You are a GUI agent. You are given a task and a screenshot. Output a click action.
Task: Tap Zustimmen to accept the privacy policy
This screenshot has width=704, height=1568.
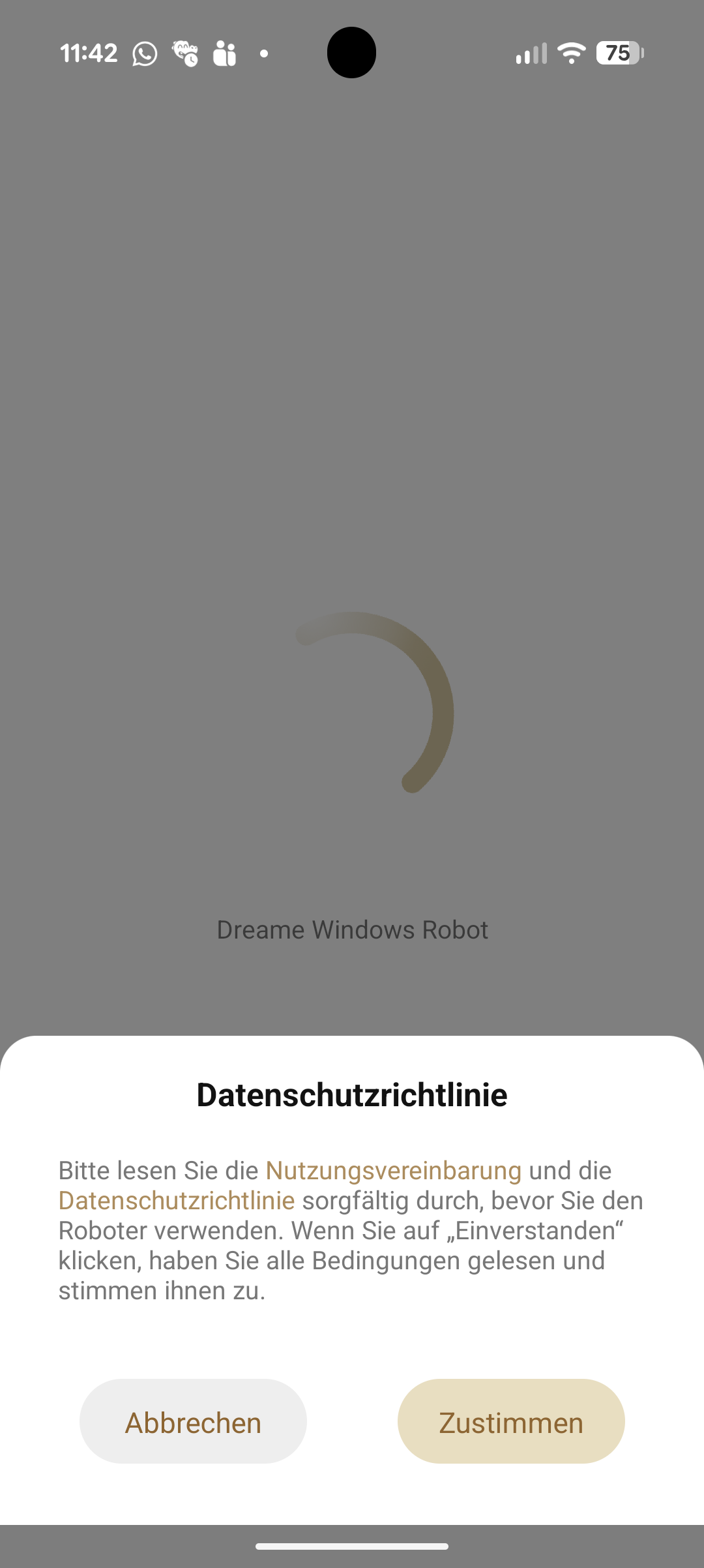tap(511, 1423)
